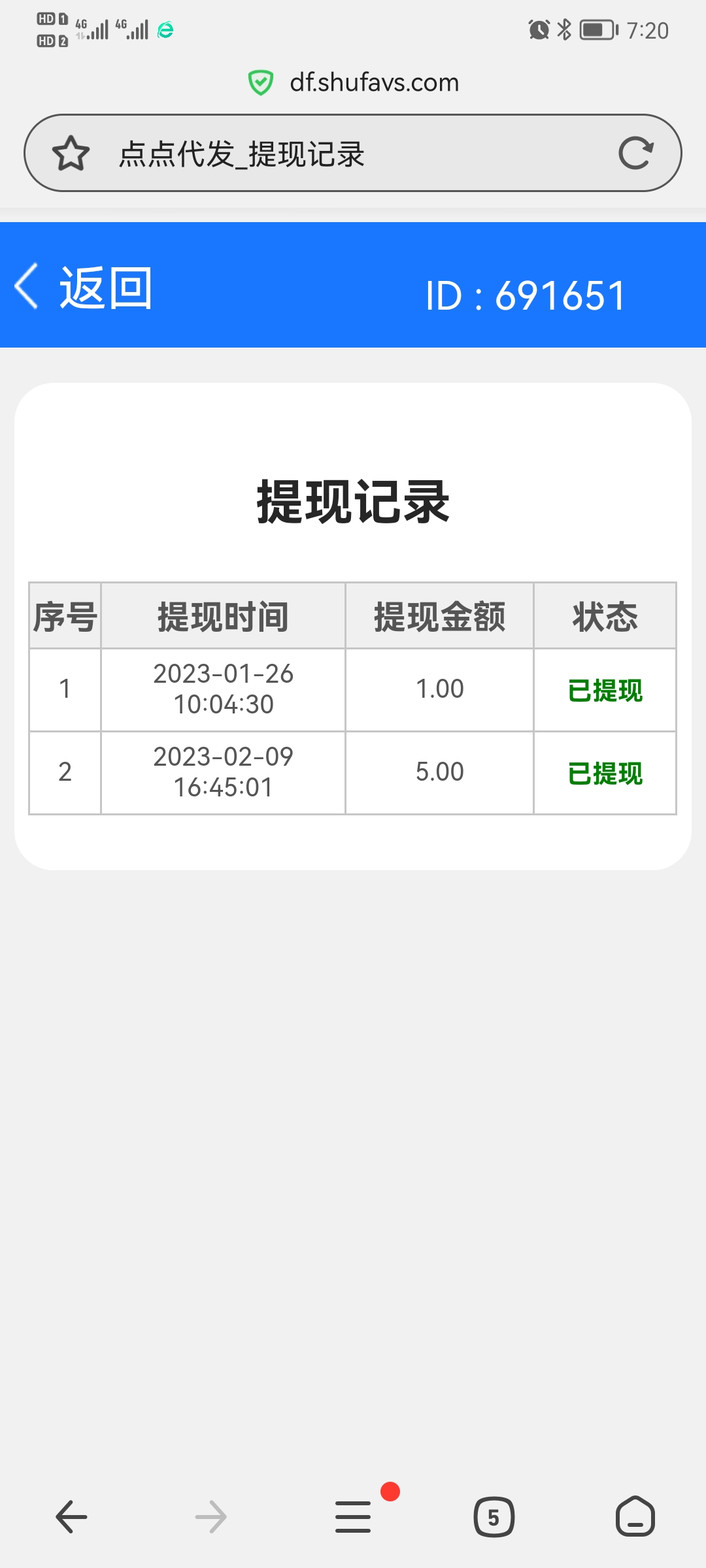
Task: Open the tab switcher showing 5 tabs
Action: [x=494, y=1516]
